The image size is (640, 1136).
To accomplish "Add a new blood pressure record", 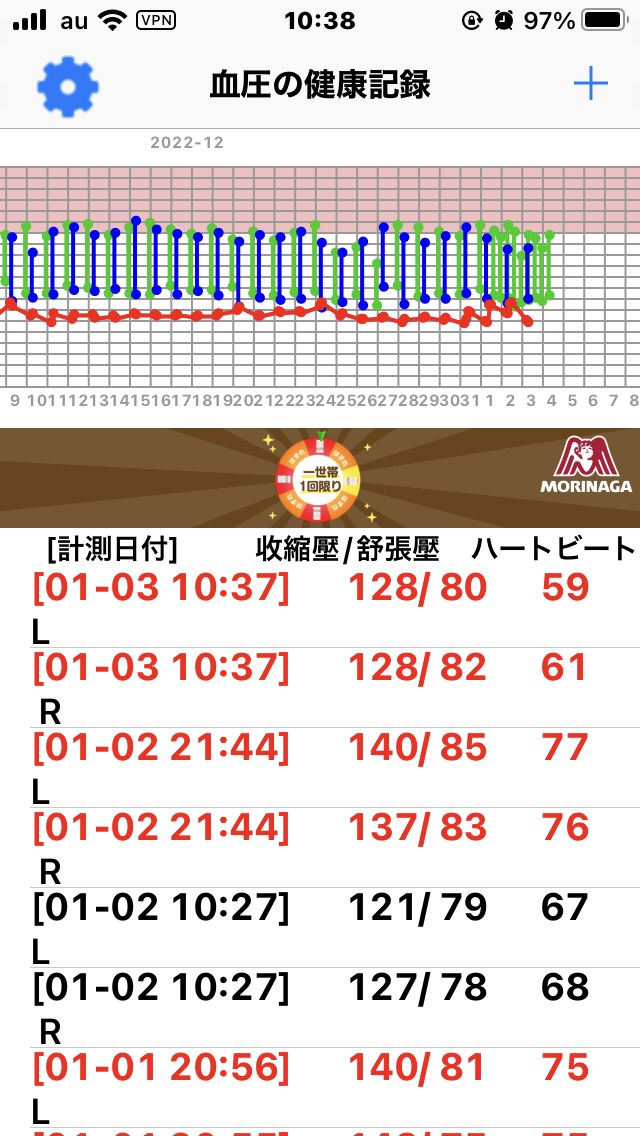I will point(591,85).
